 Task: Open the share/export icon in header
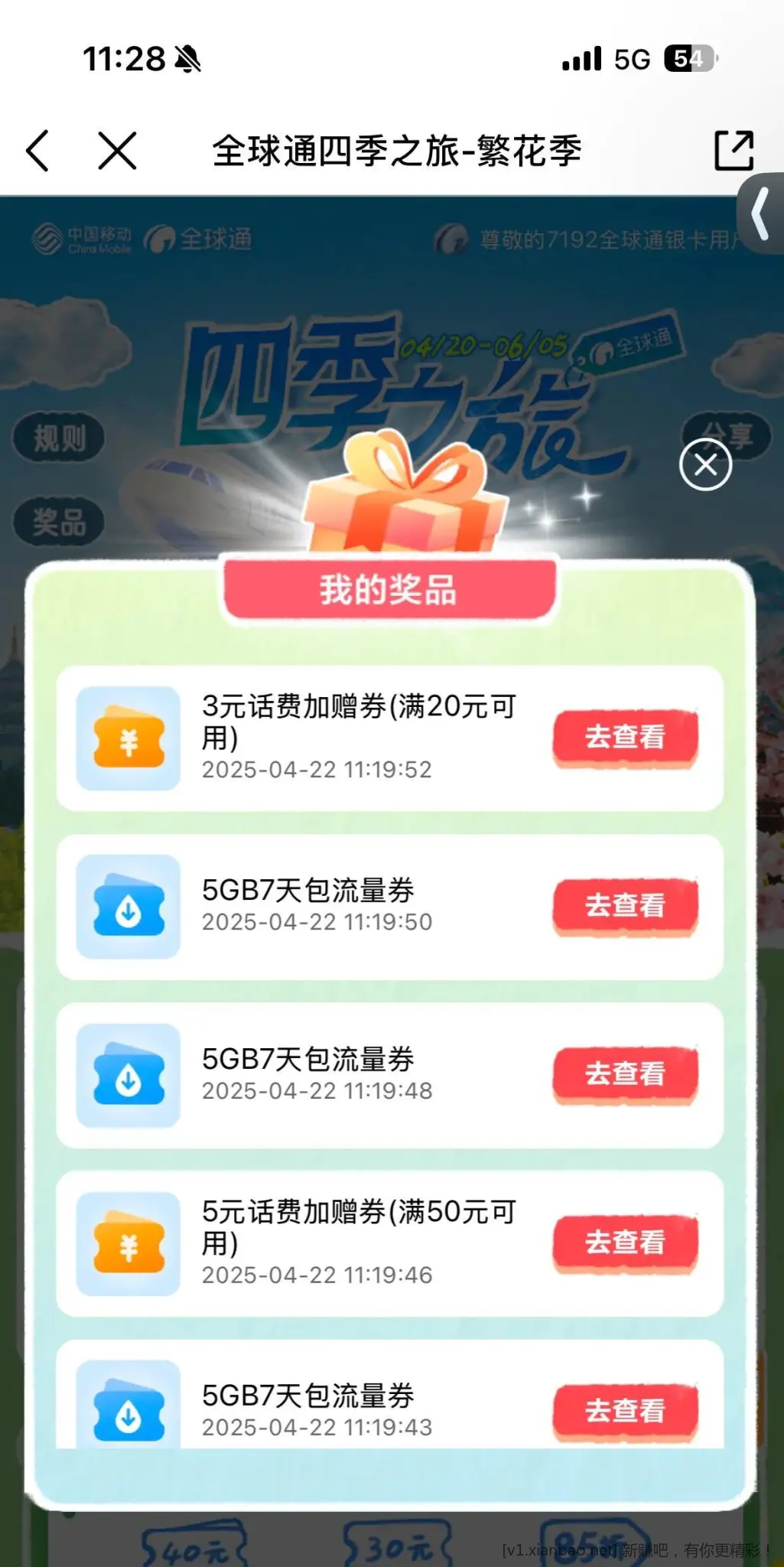[x=734, y=150]
